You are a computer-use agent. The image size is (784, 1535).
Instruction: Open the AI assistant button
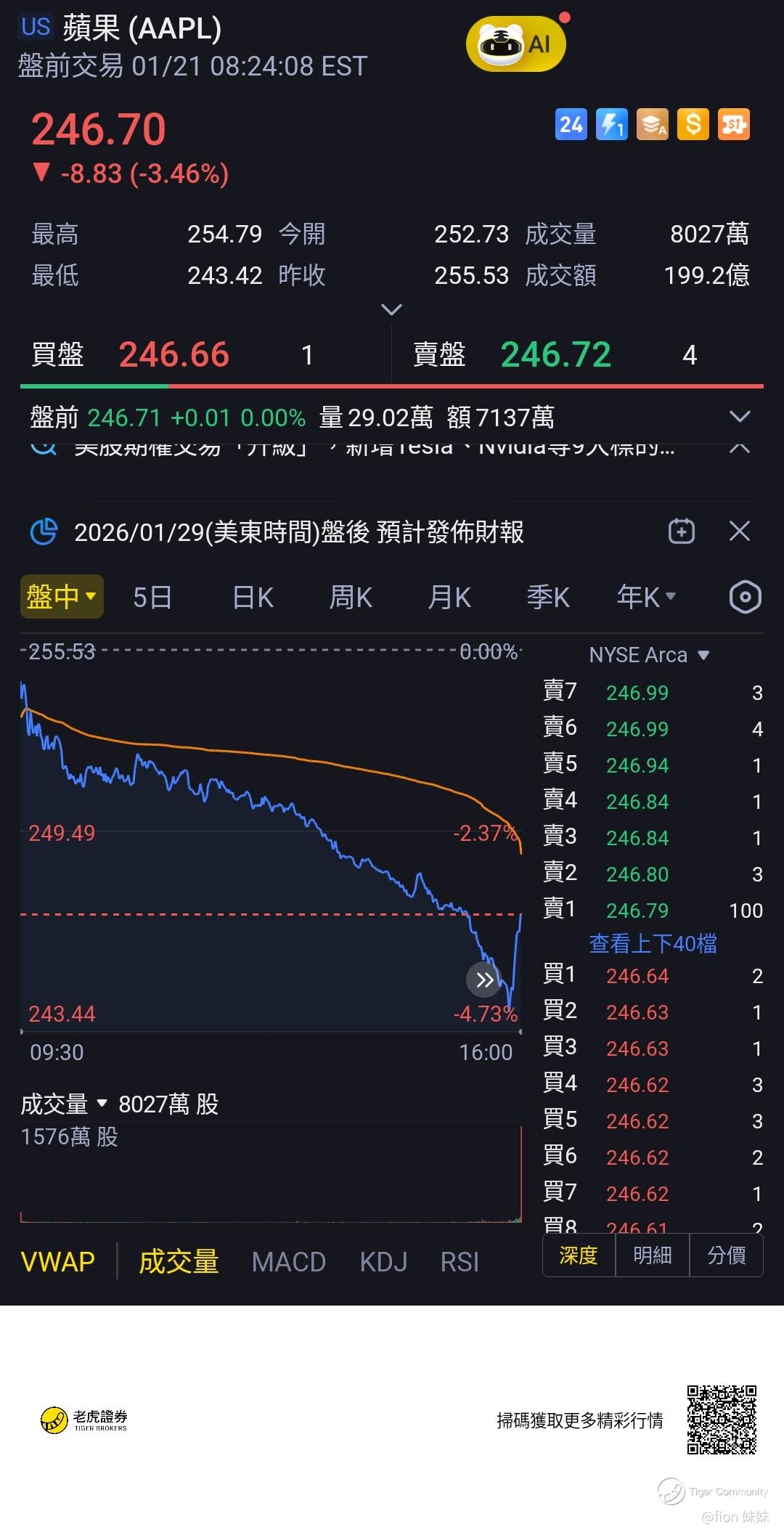pyautogui.click(x=516, y=44)
